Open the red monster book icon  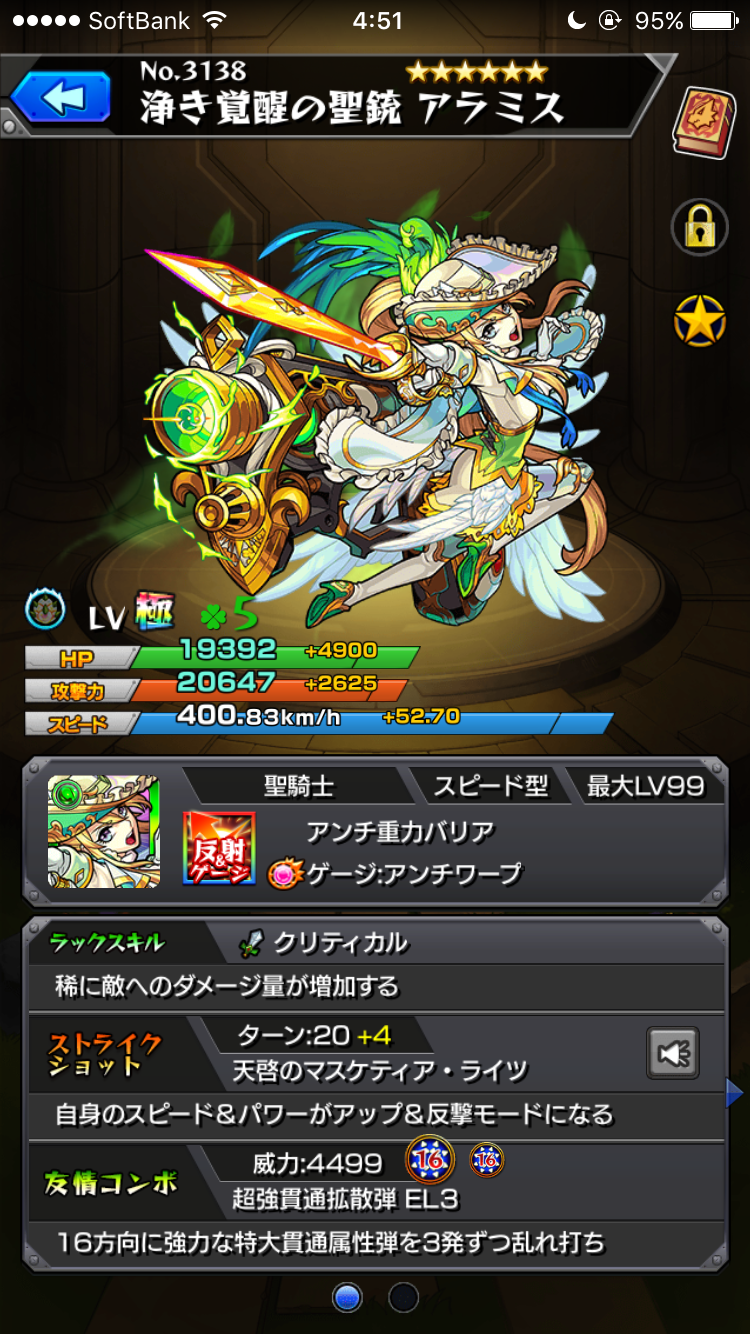point(703,123)
